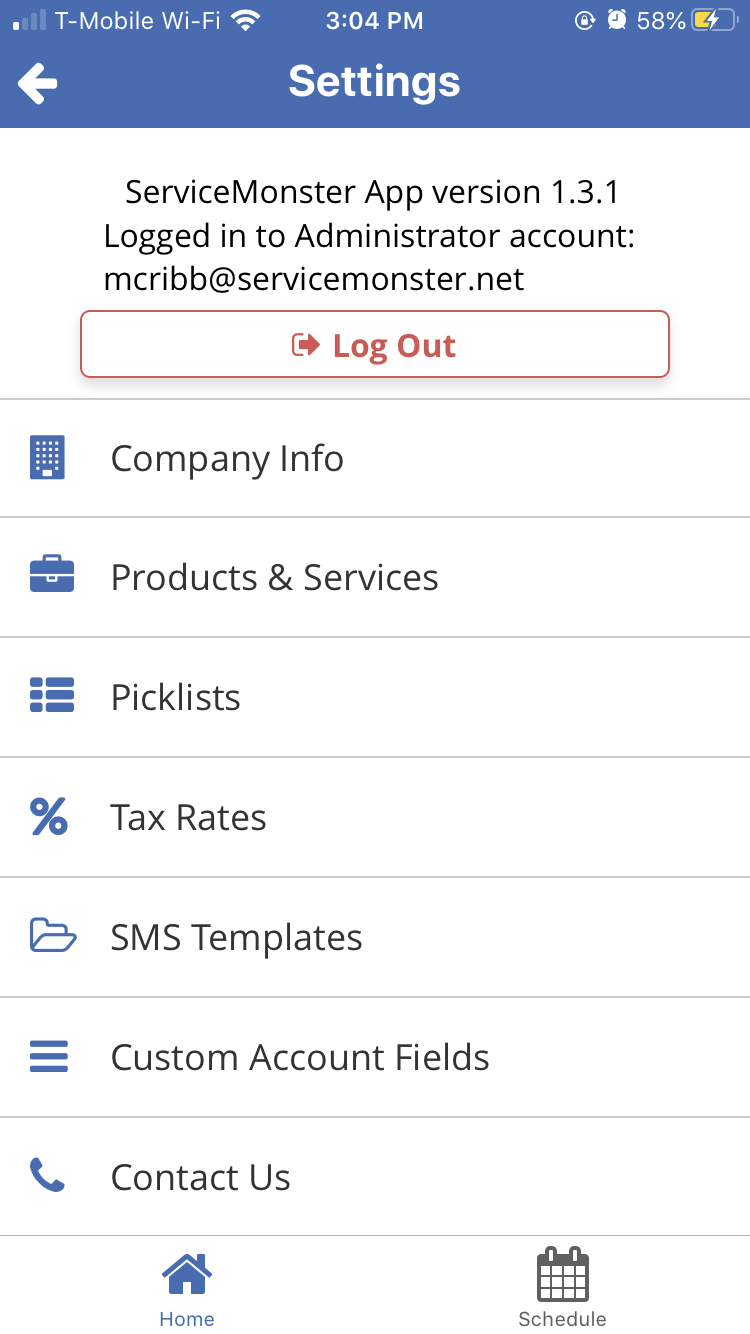The image size is (750, 1334).
Task: Switch to the Home tab
Action: (x=186, y=1287)
